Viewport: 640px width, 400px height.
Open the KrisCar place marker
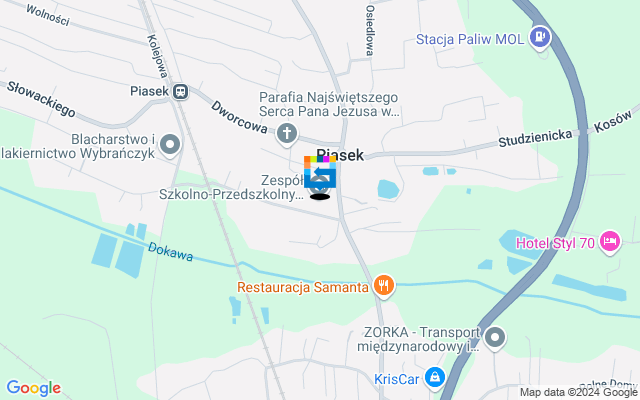(x=434, y=377)
